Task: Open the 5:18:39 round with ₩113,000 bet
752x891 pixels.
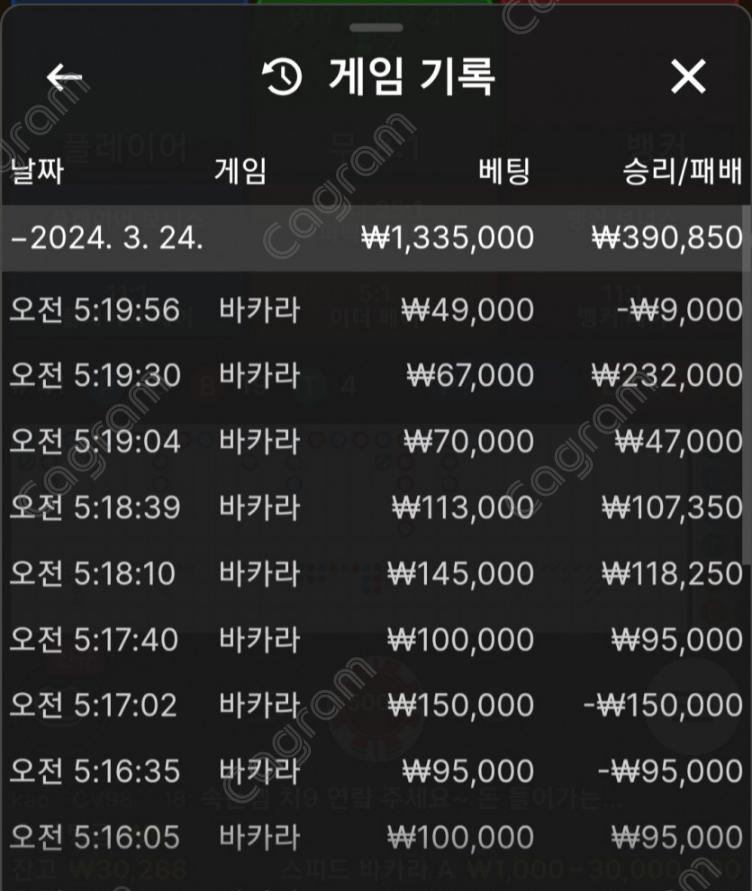Action: [375, 507]
